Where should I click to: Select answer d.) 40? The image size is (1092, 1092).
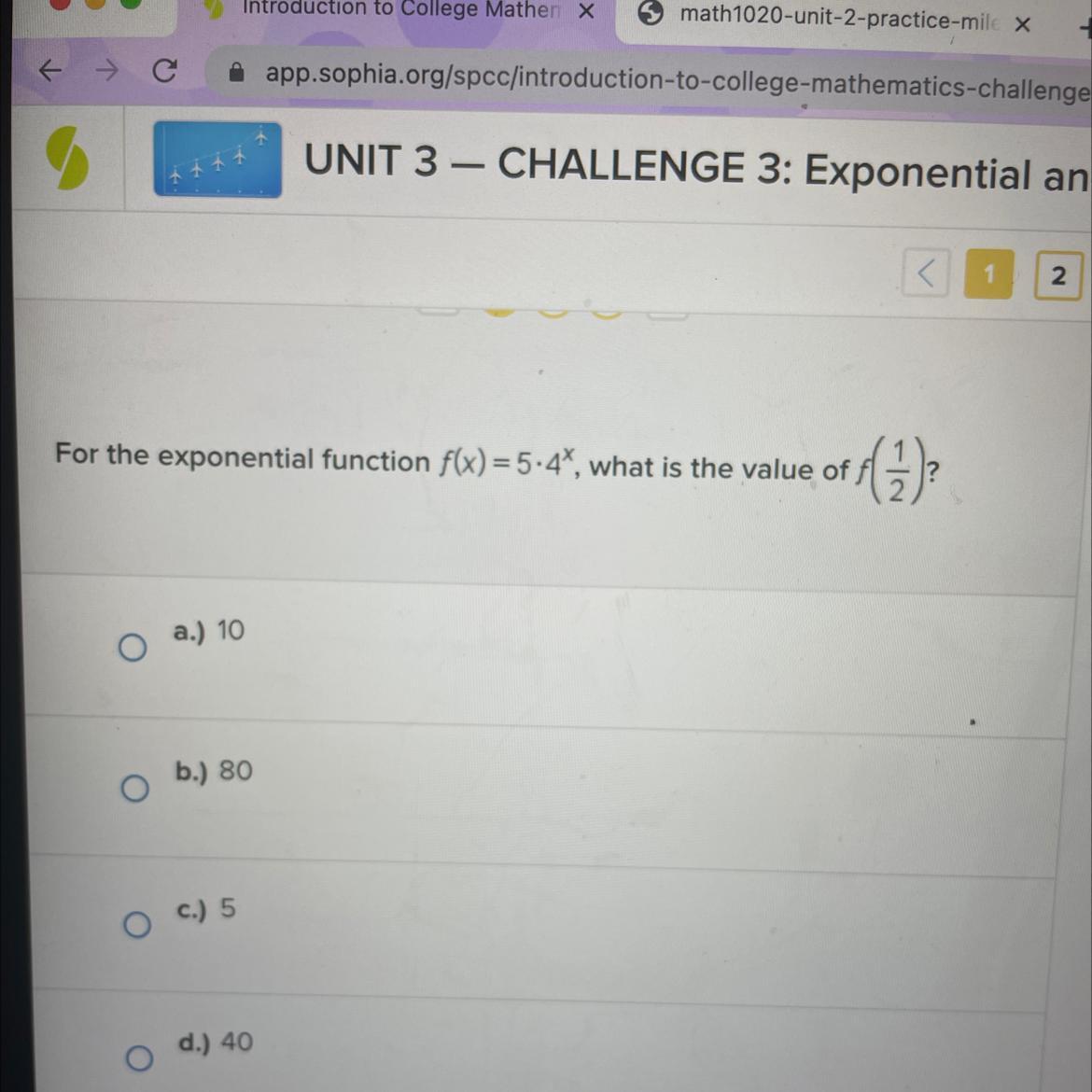click(140, 1057)
